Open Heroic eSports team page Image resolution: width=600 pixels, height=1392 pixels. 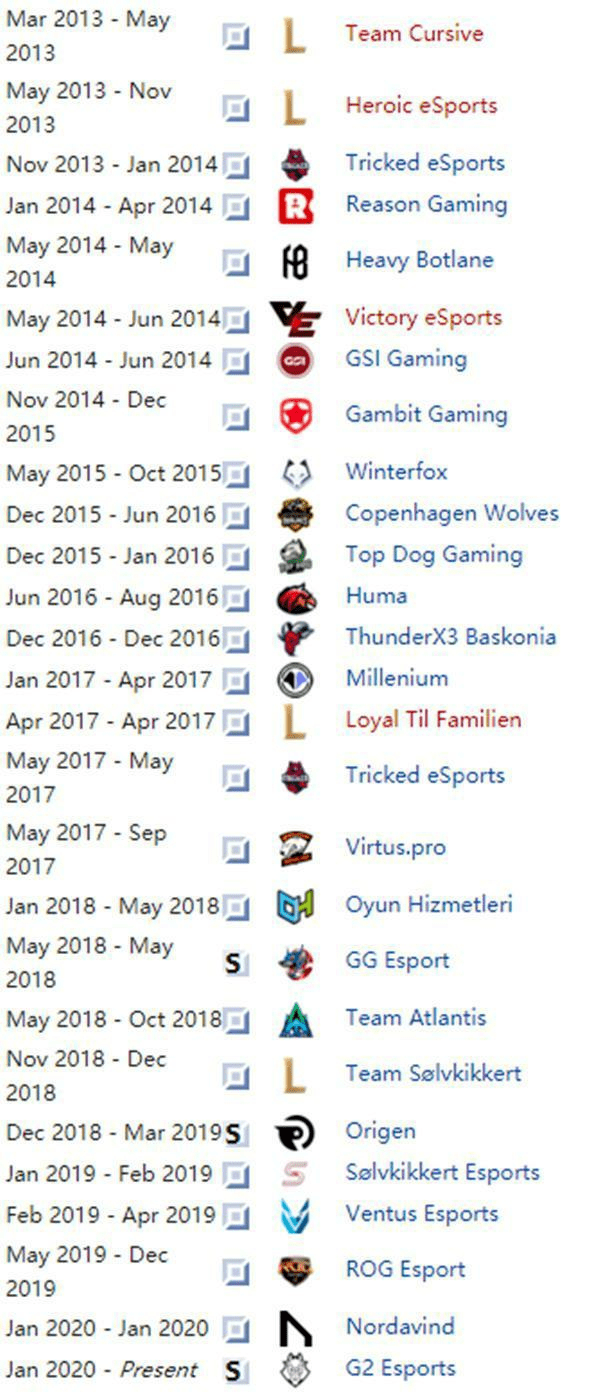click(x=421, y=105)
